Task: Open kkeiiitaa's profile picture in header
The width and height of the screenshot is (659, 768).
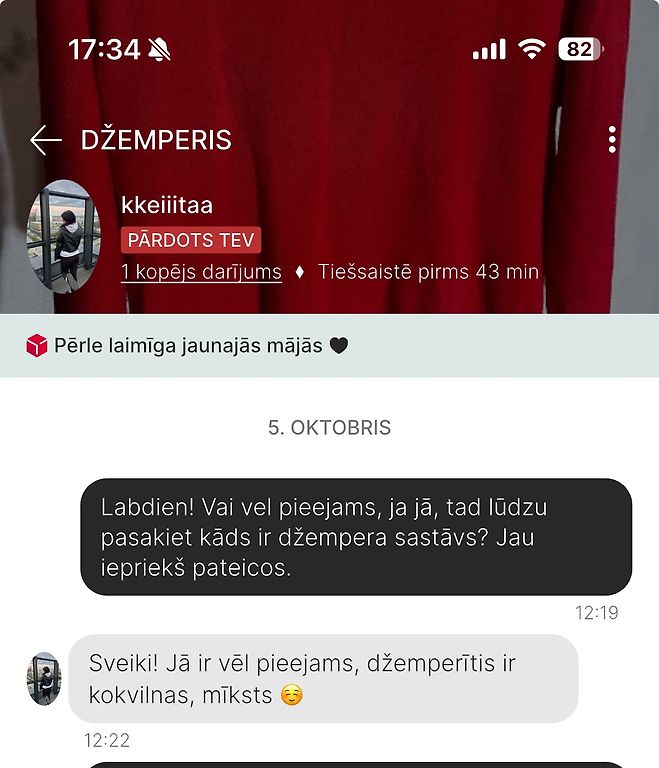Action: tap(63, 236)
